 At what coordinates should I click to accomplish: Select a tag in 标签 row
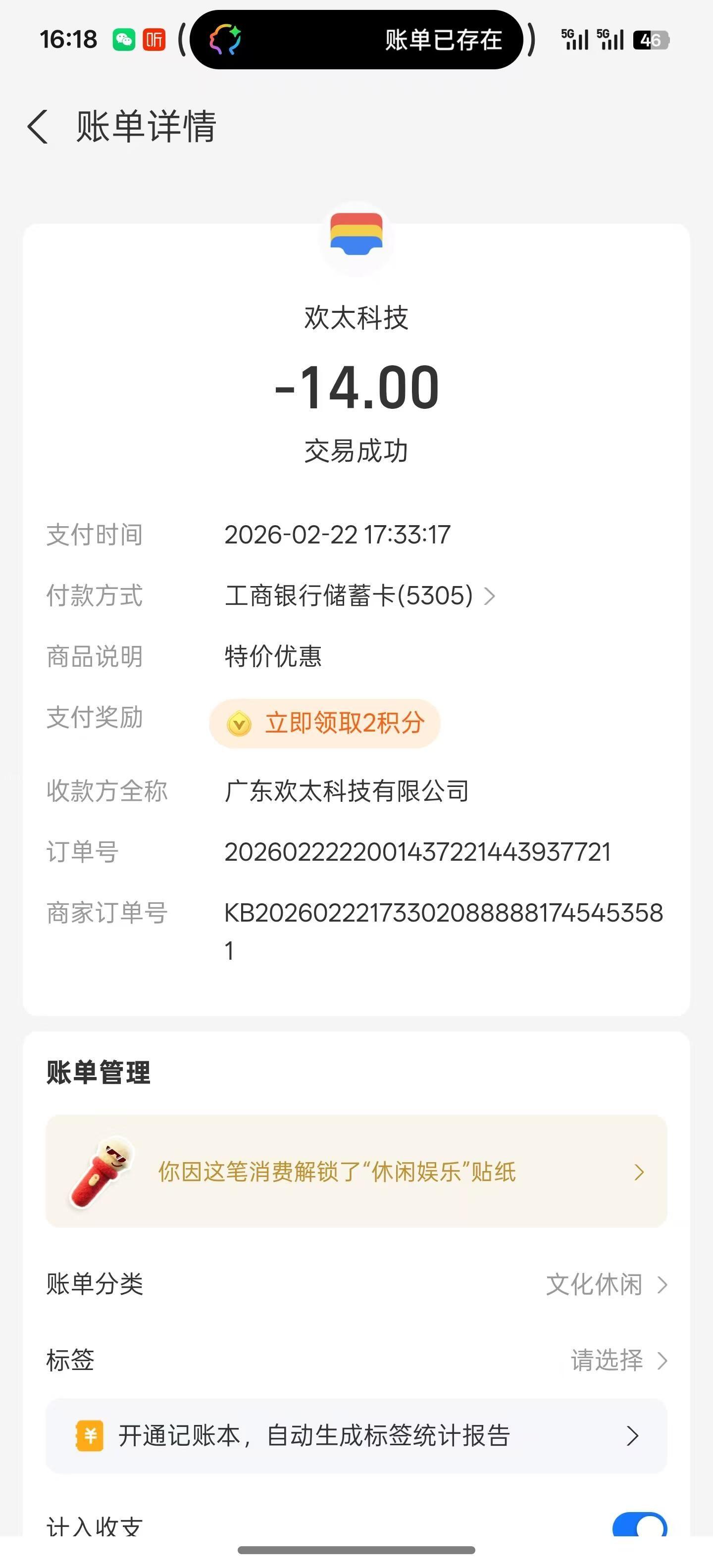point(617,1360)
